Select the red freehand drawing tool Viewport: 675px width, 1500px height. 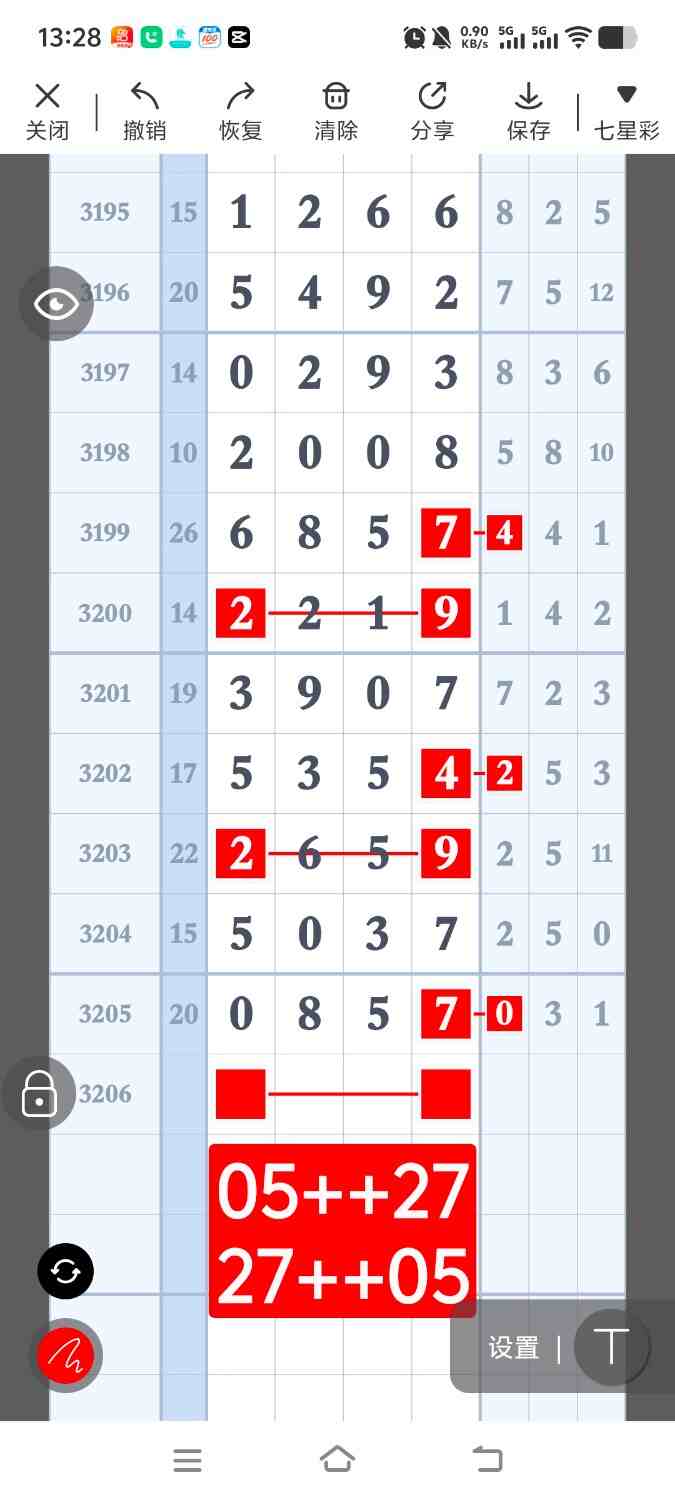tap(65, 1355)
